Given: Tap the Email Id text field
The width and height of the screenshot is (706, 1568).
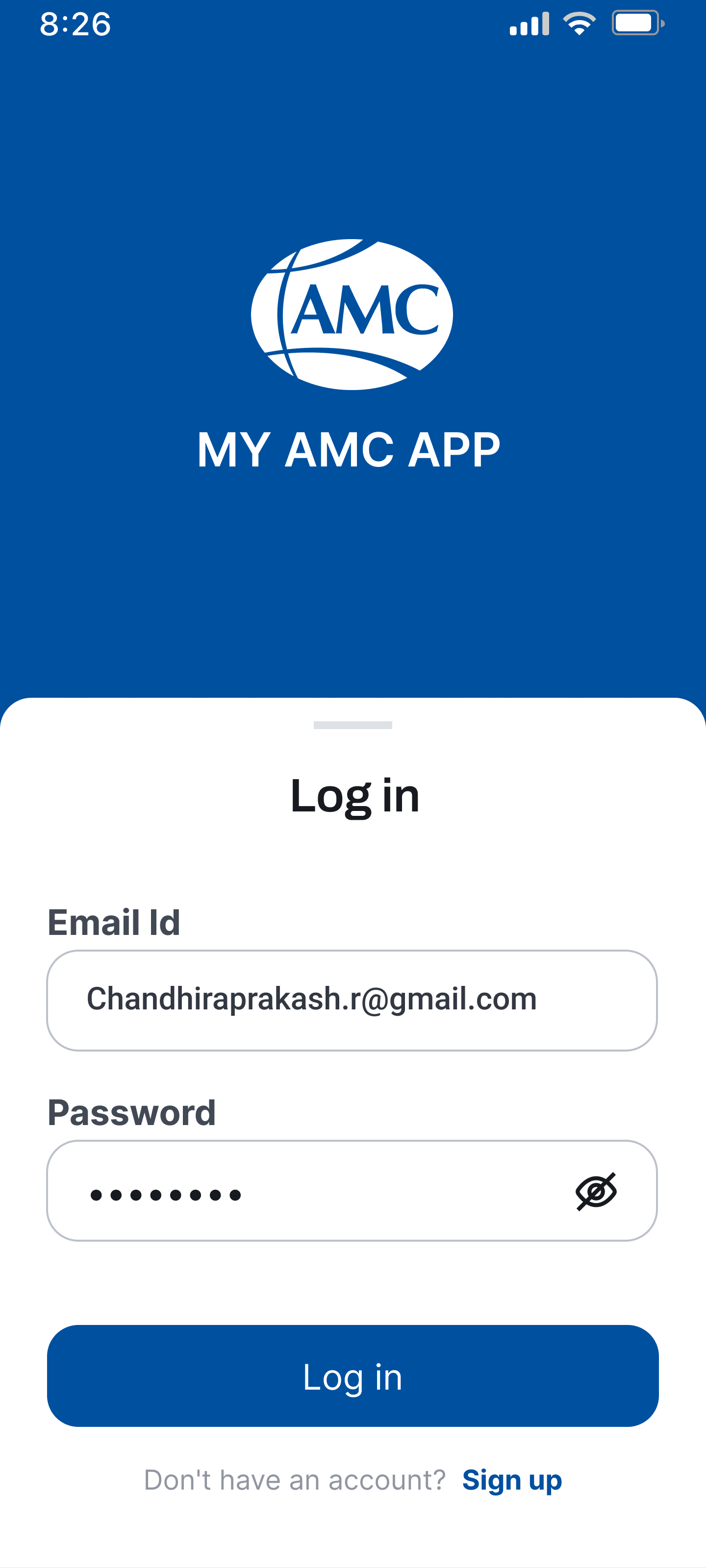Looking at the screenshot, I should coord(352,1000).
